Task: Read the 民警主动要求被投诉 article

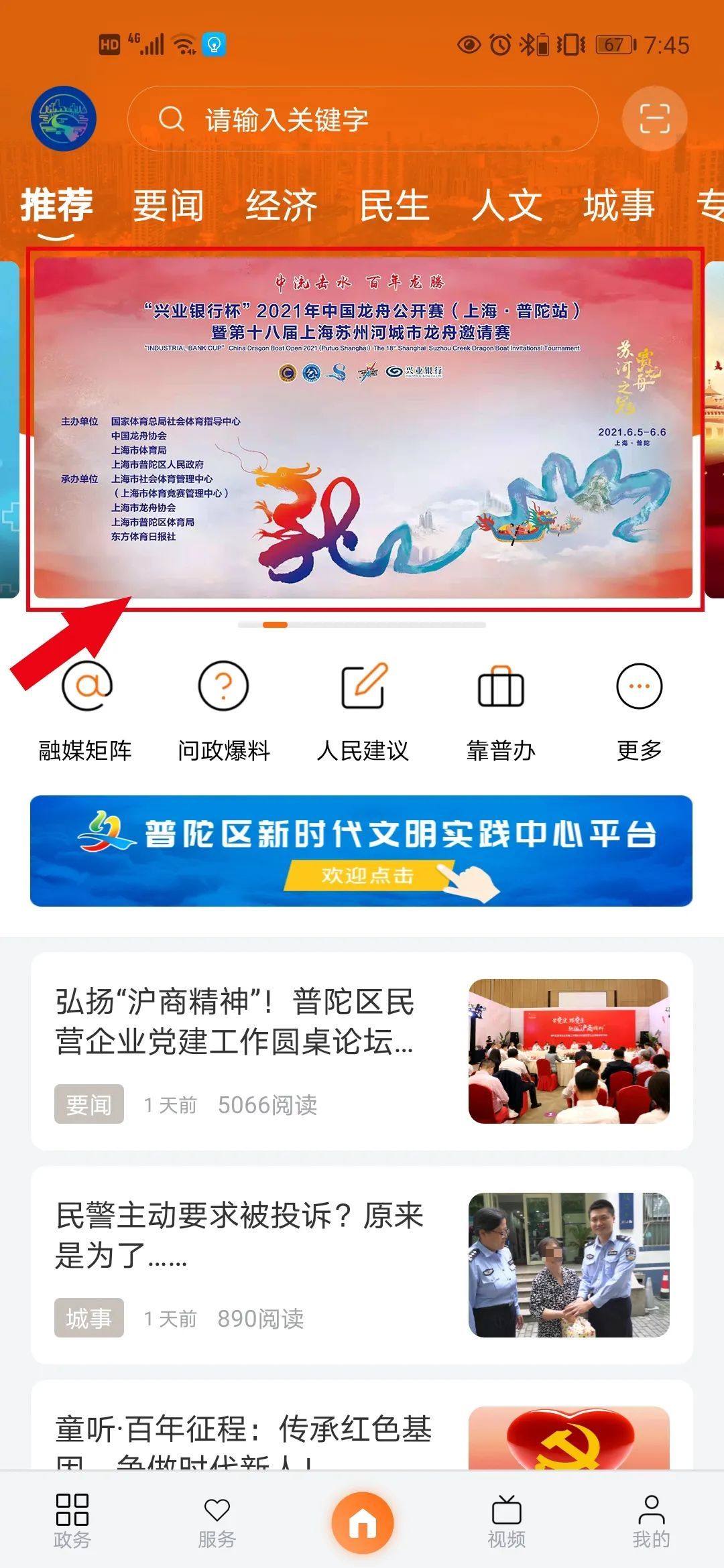Action: [x=361, y=1265]
